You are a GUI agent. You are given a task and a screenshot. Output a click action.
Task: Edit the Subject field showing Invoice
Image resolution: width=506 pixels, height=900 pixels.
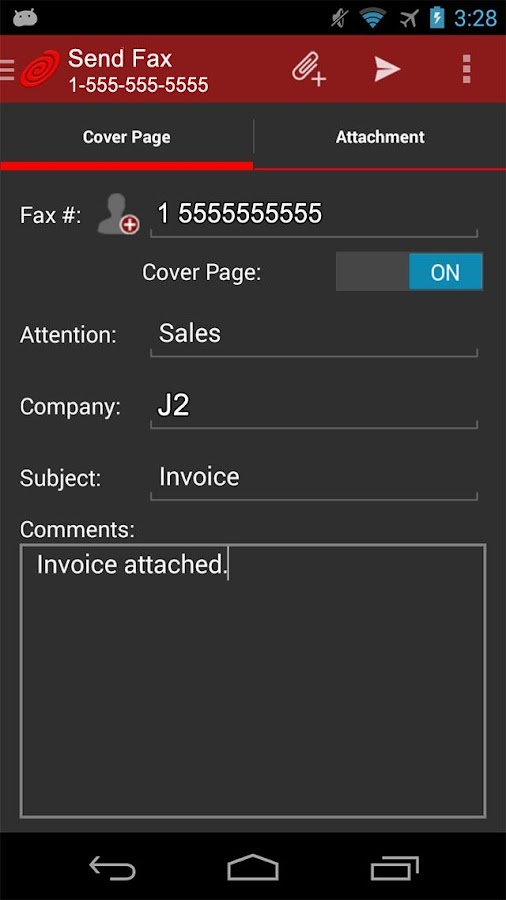tap(314, 478)
